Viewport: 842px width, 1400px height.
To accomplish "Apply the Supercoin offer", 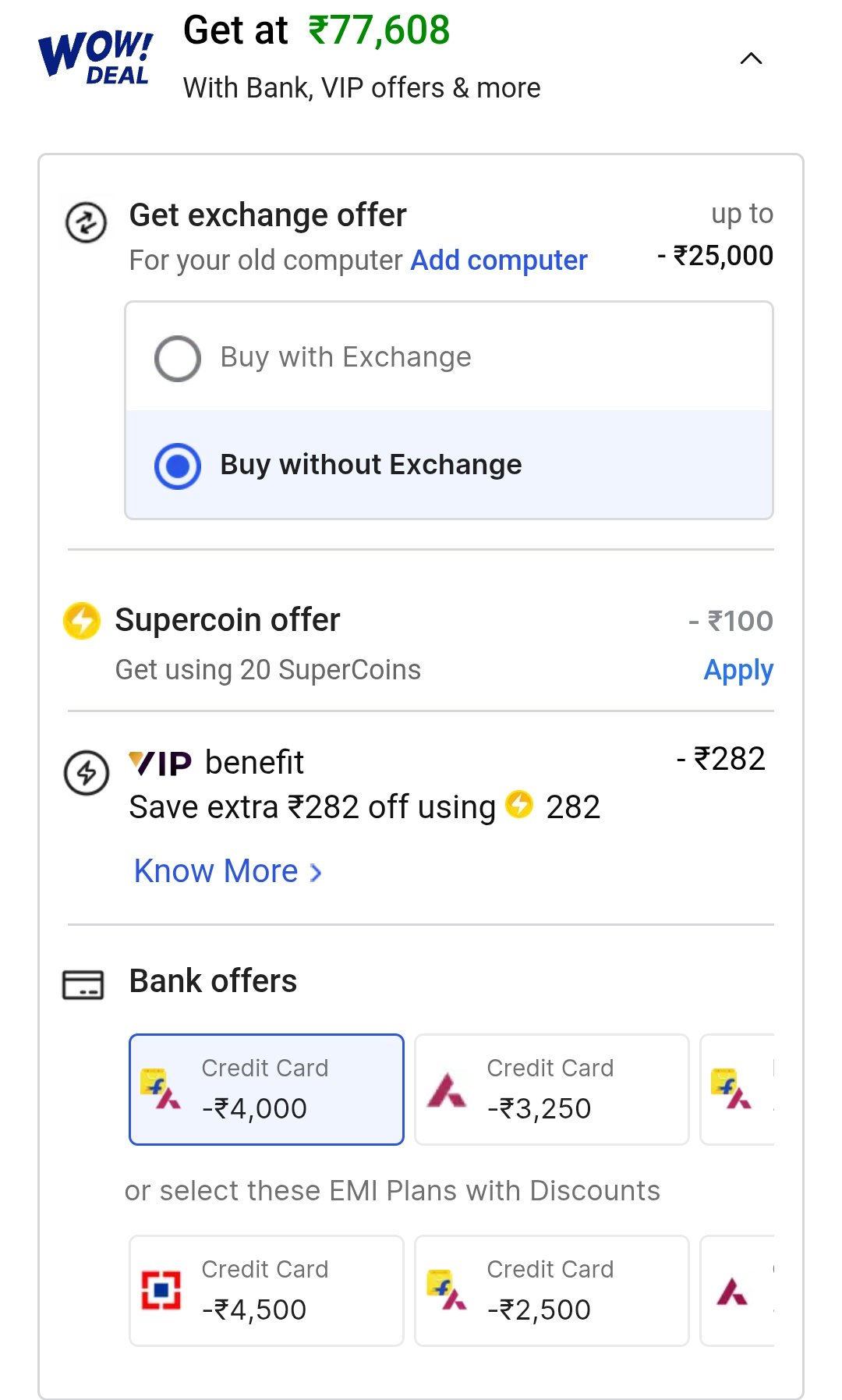I will 738,670.
